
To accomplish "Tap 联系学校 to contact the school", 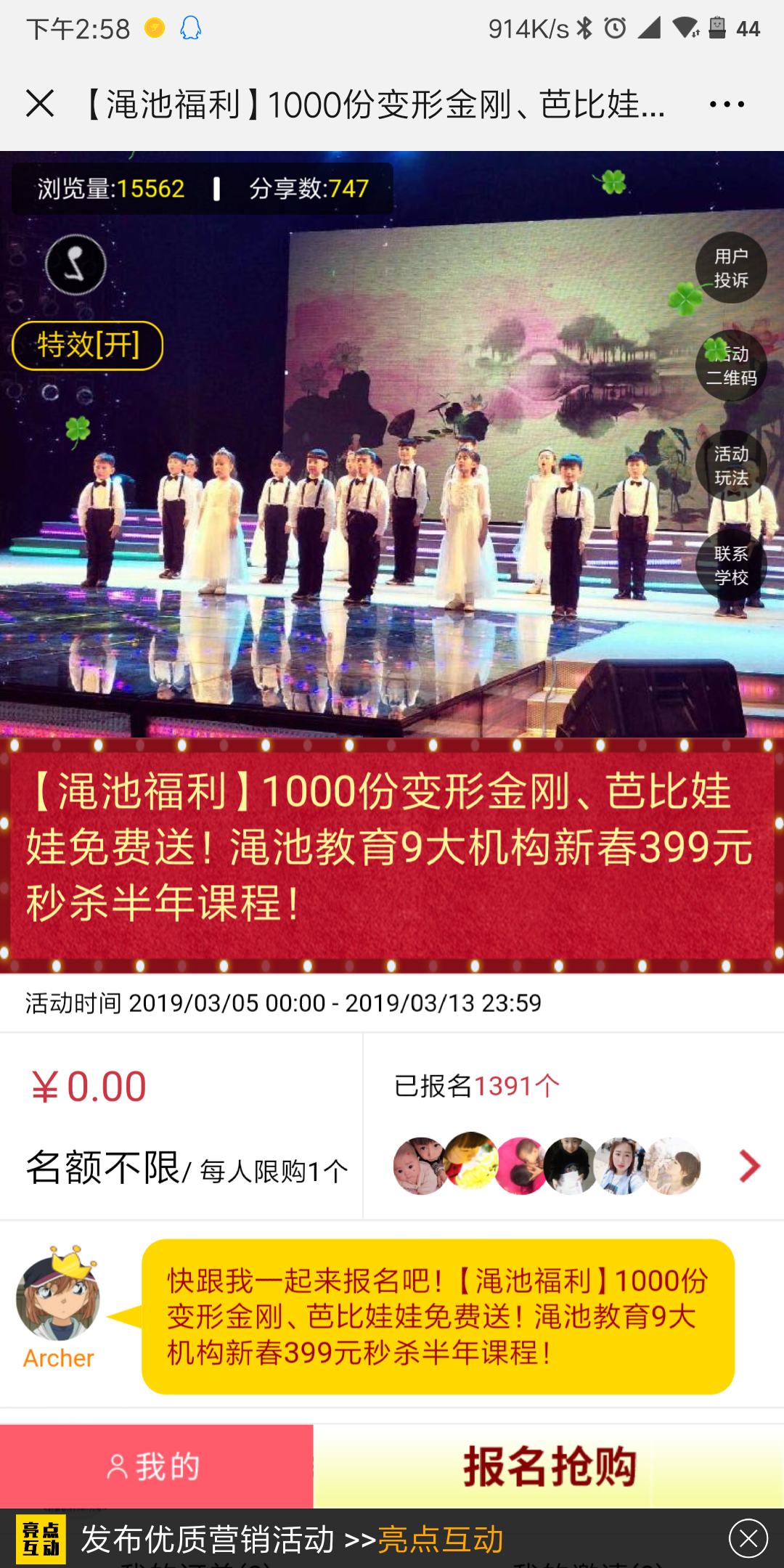I will (x=731, y=565).
